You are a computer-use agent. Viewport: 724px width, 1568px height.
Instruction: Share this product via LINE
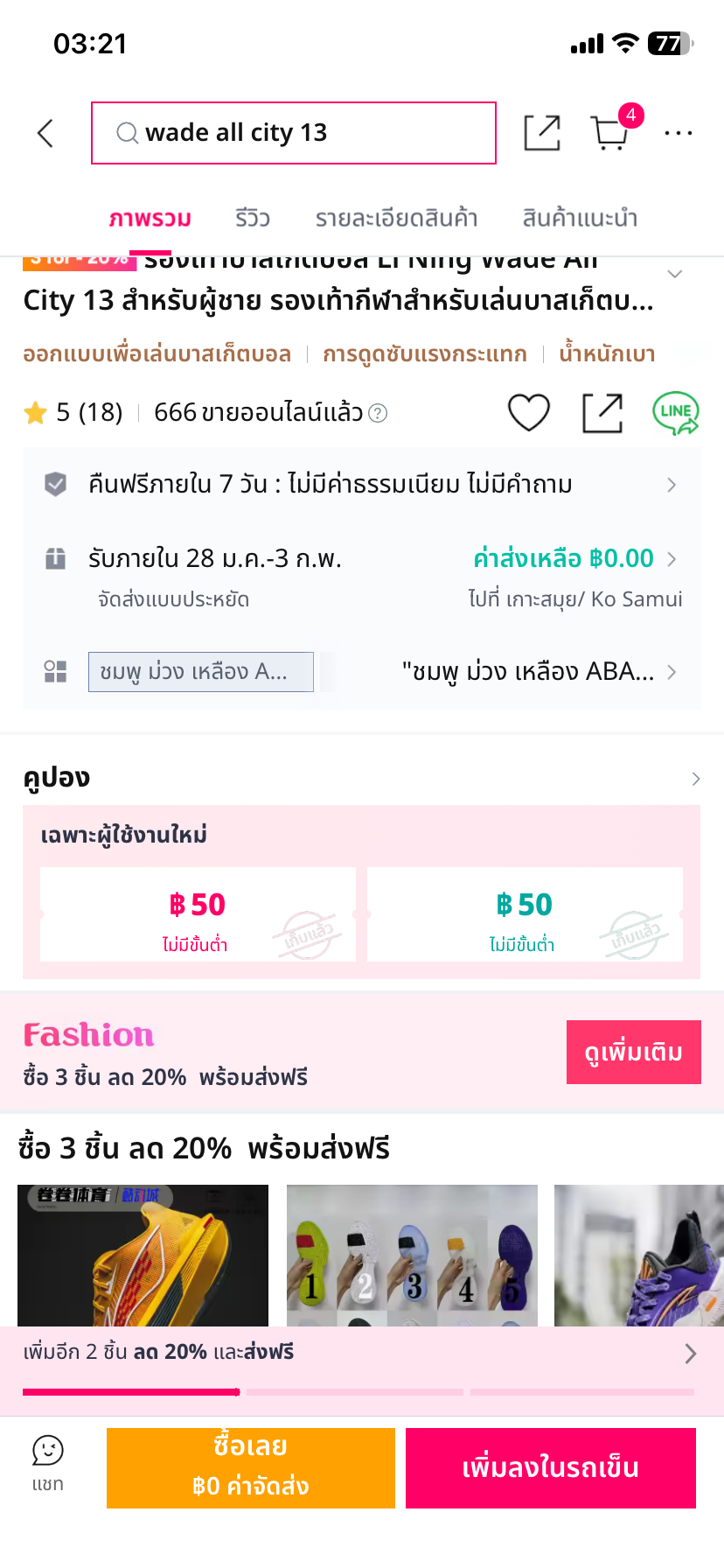pos(675,412)
